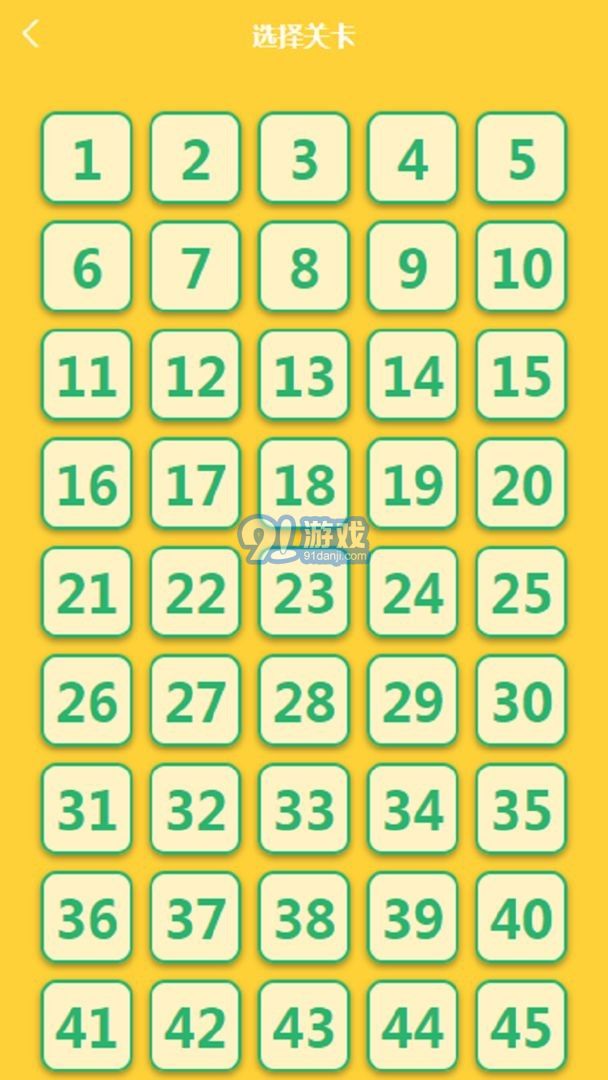
Task: Choose level 8
Action: (304, 267)
